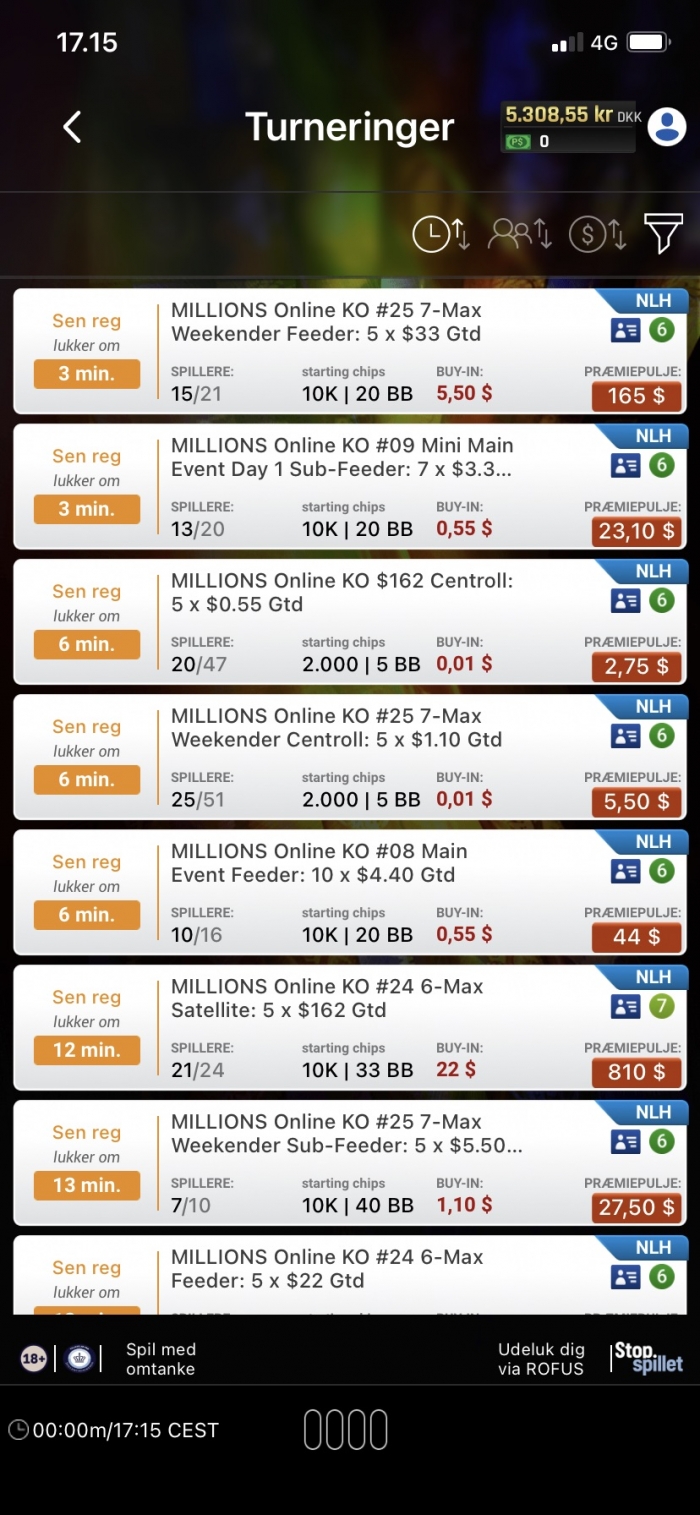Go back with the top-left arrow

click(x=72, y=127)
